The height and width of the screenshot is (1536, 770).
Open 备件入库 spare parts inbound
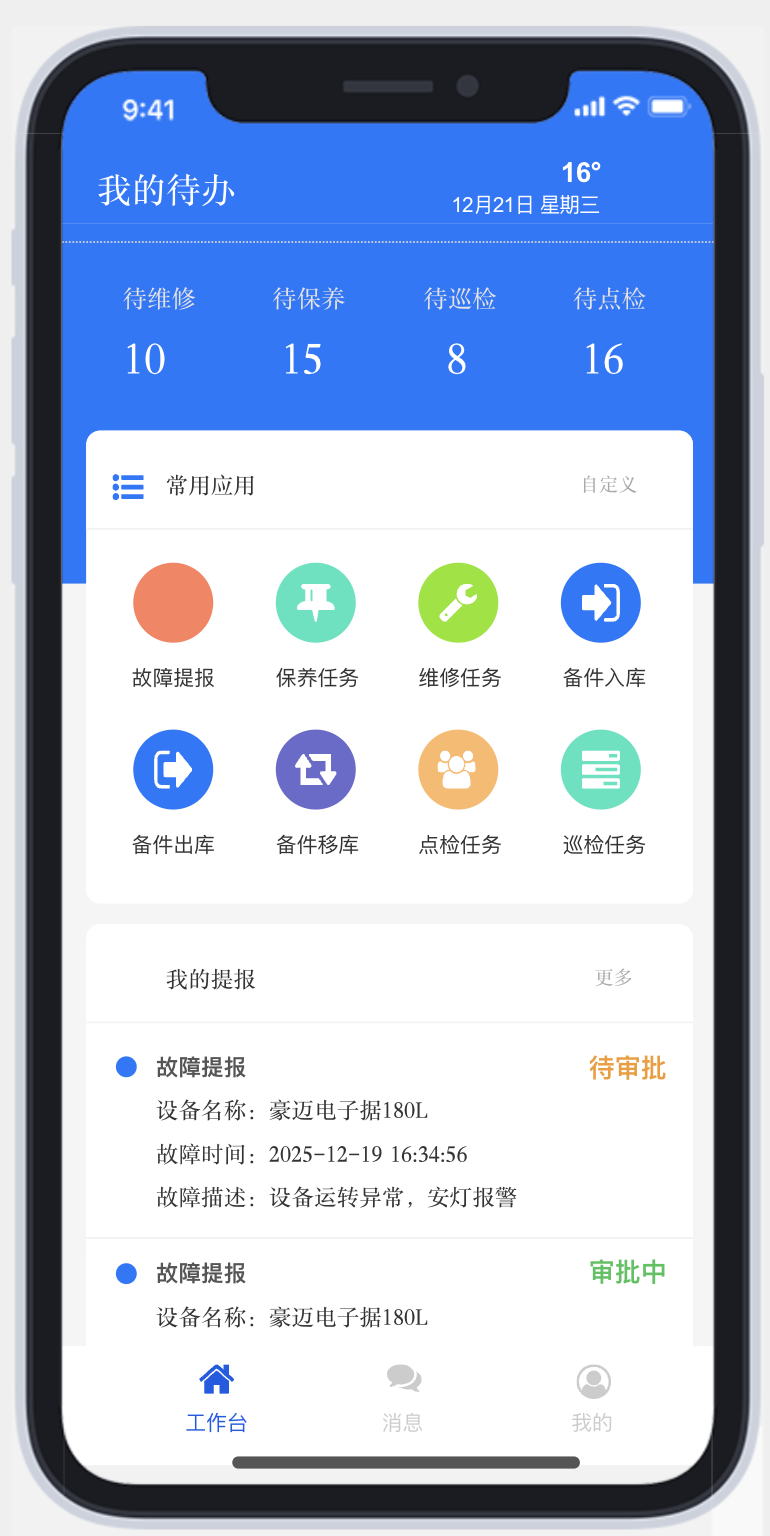pos(601,603)
